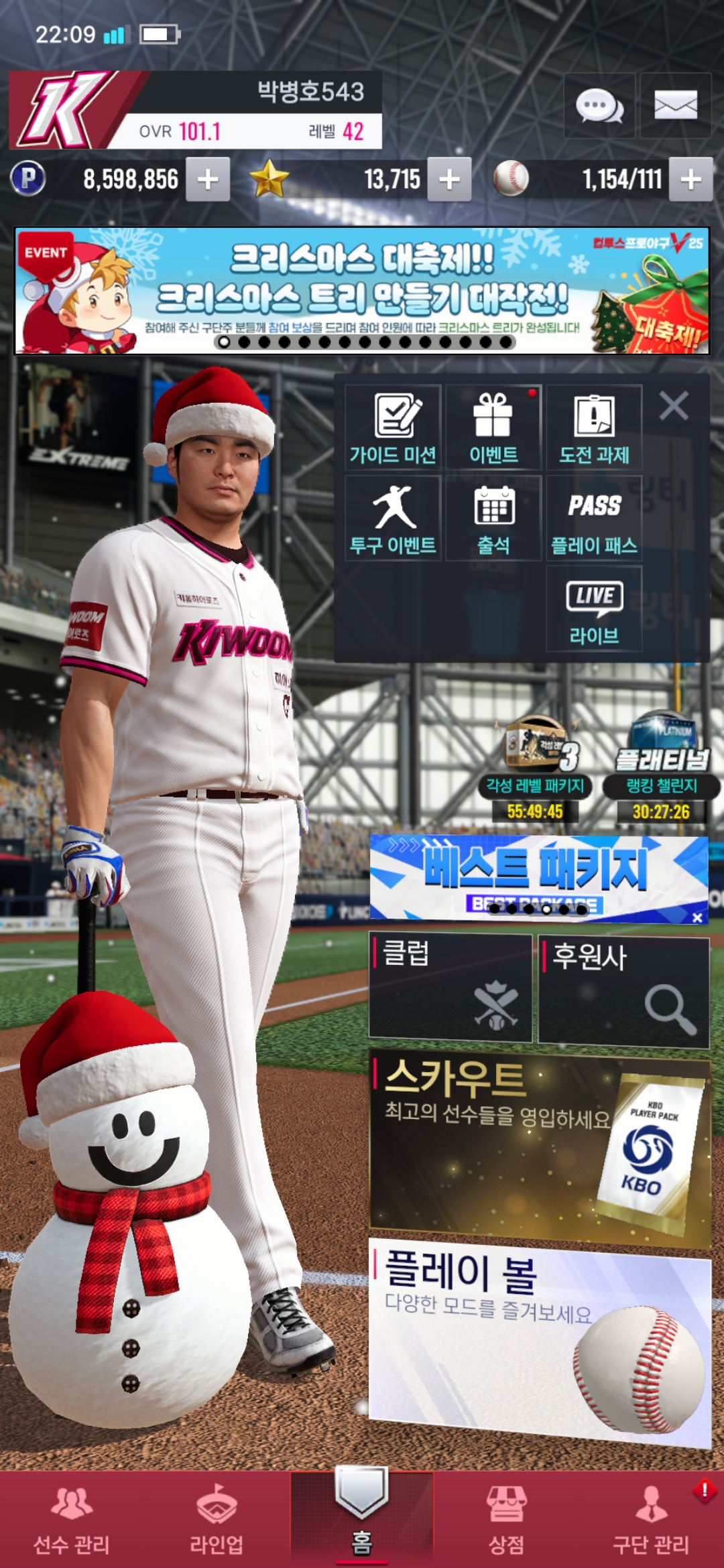Switch to the 선수 관리 tab
This screenshot has width=724, height=1568.
point(72,1520)
